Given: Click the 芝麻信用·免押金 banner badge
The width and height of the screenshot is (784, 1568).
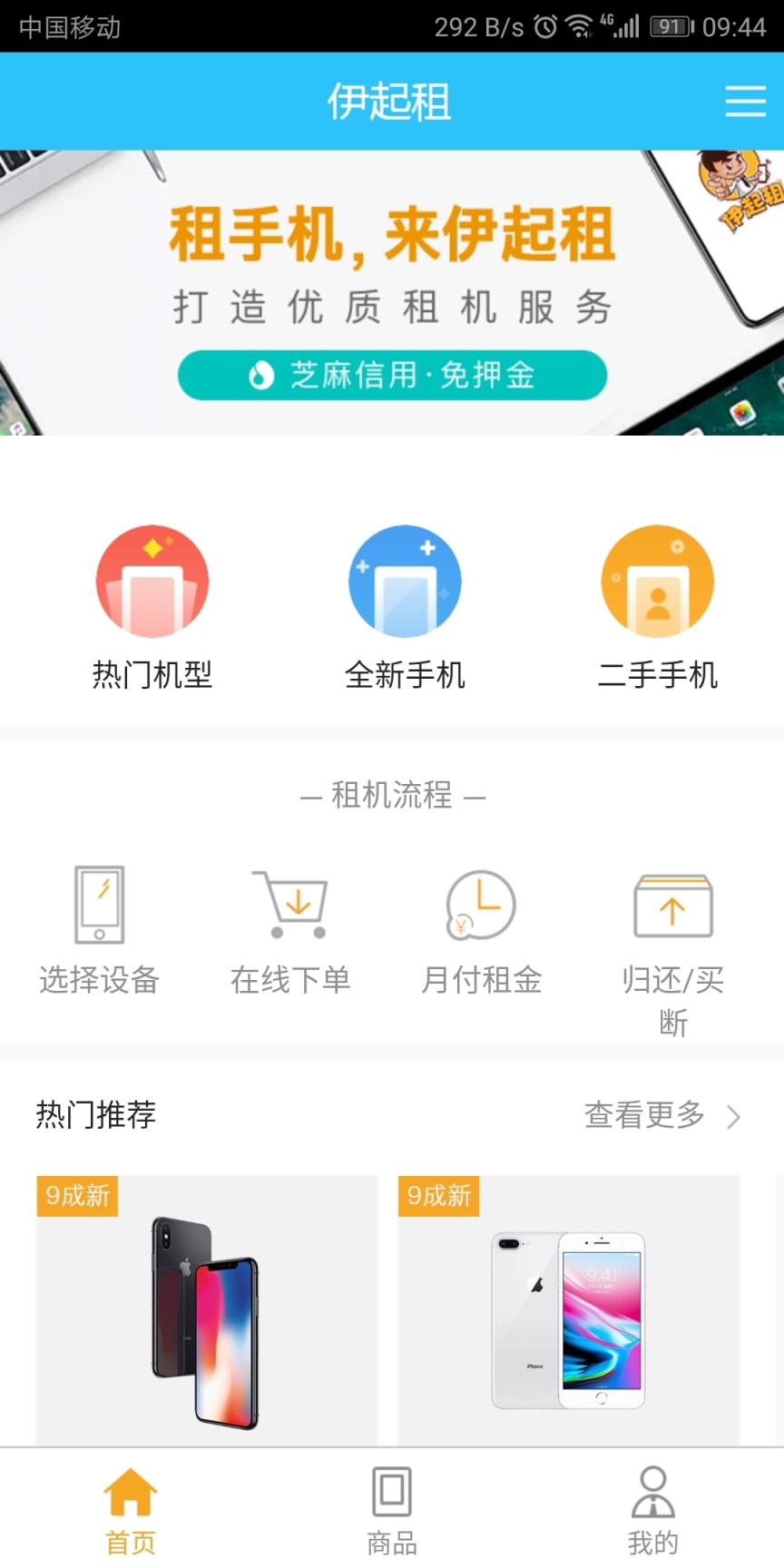Looking at the screenshot, I should pyautogui.click(x=390, y=374).
